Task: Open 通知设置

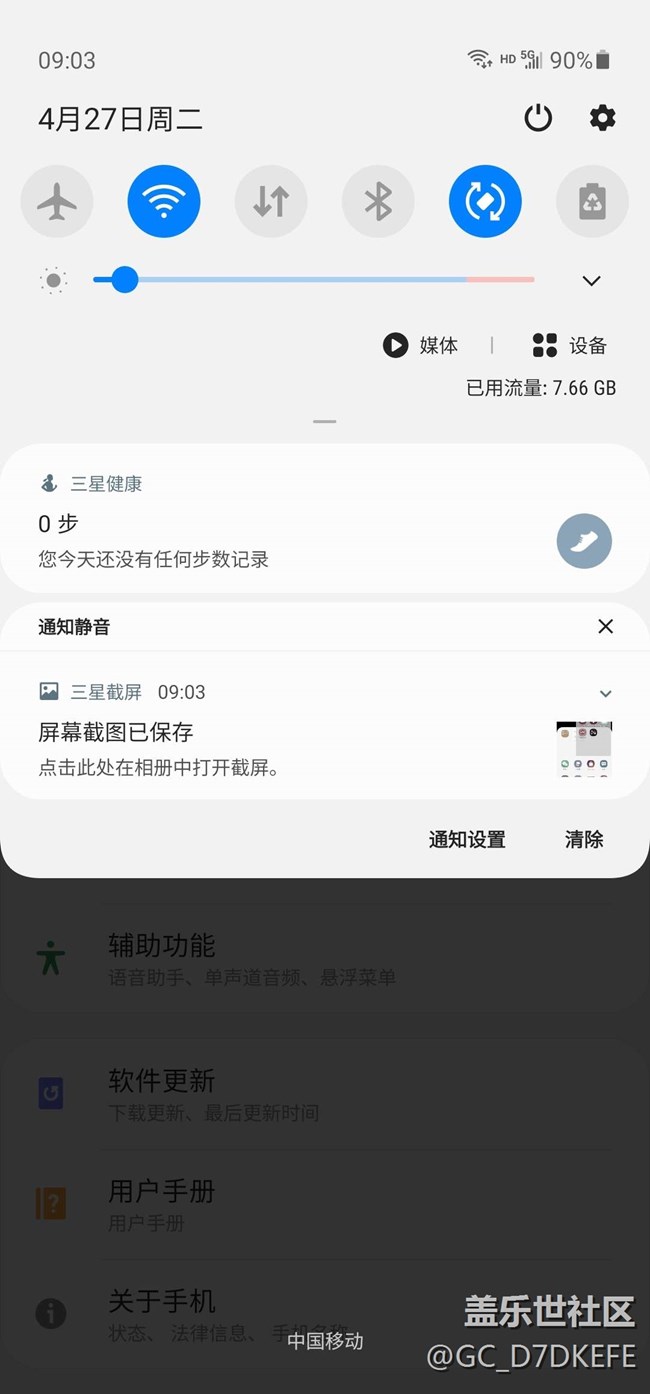Action: [467, 840]
